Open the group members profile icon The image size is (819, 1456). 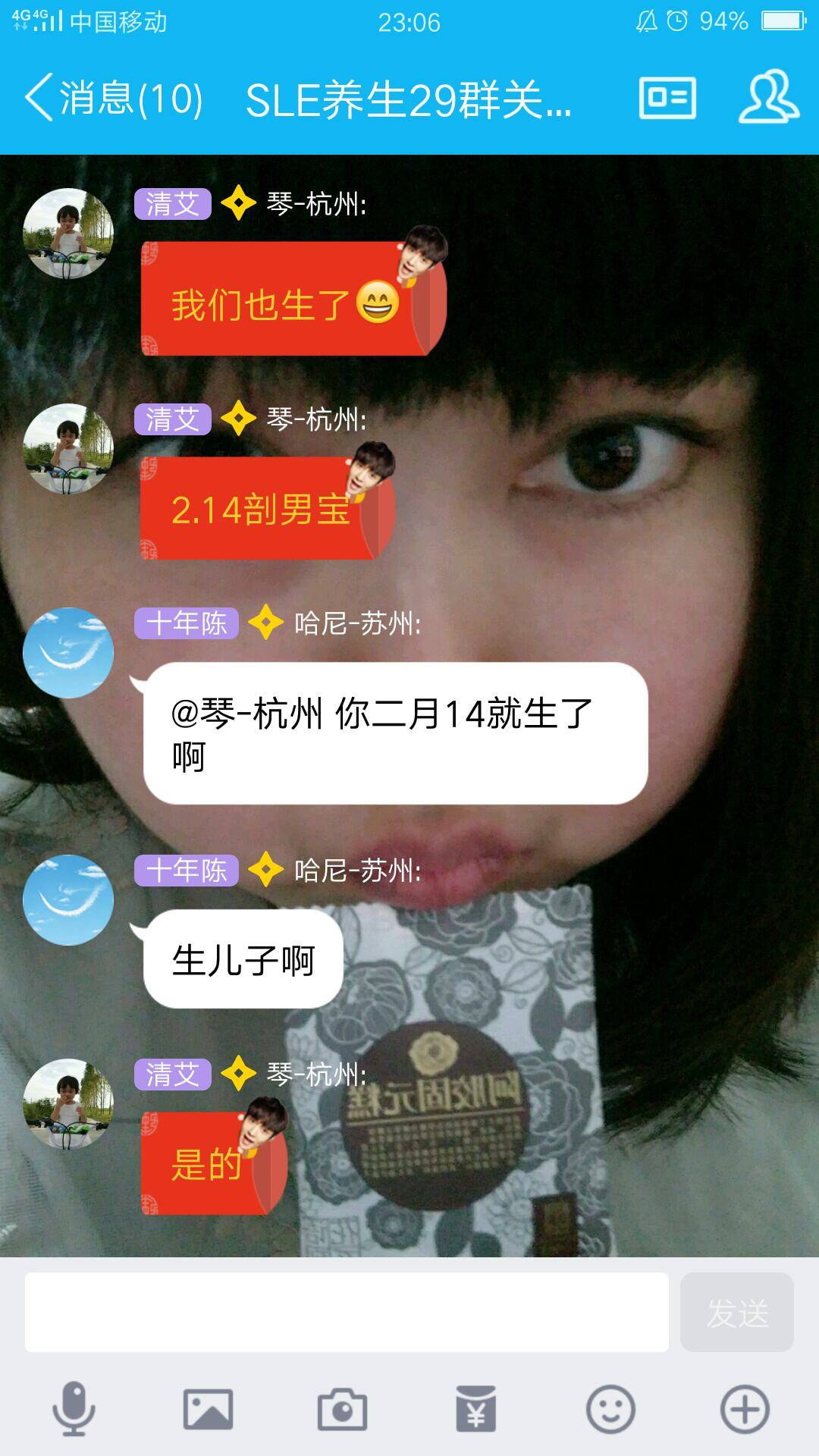click(768, 98)
